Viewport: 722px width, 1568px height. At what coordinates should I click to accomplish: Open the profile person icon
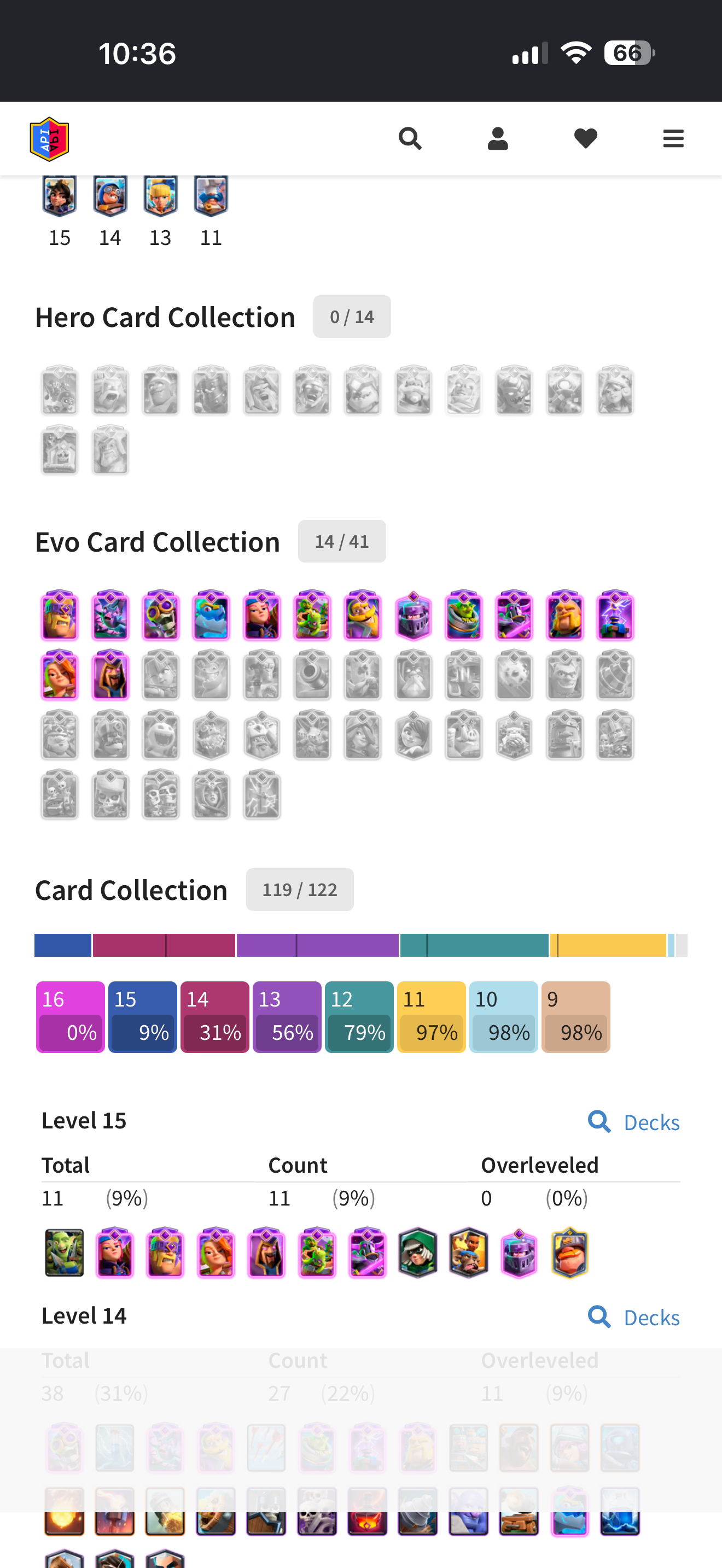pyautogui.click(x=497, y=139)
